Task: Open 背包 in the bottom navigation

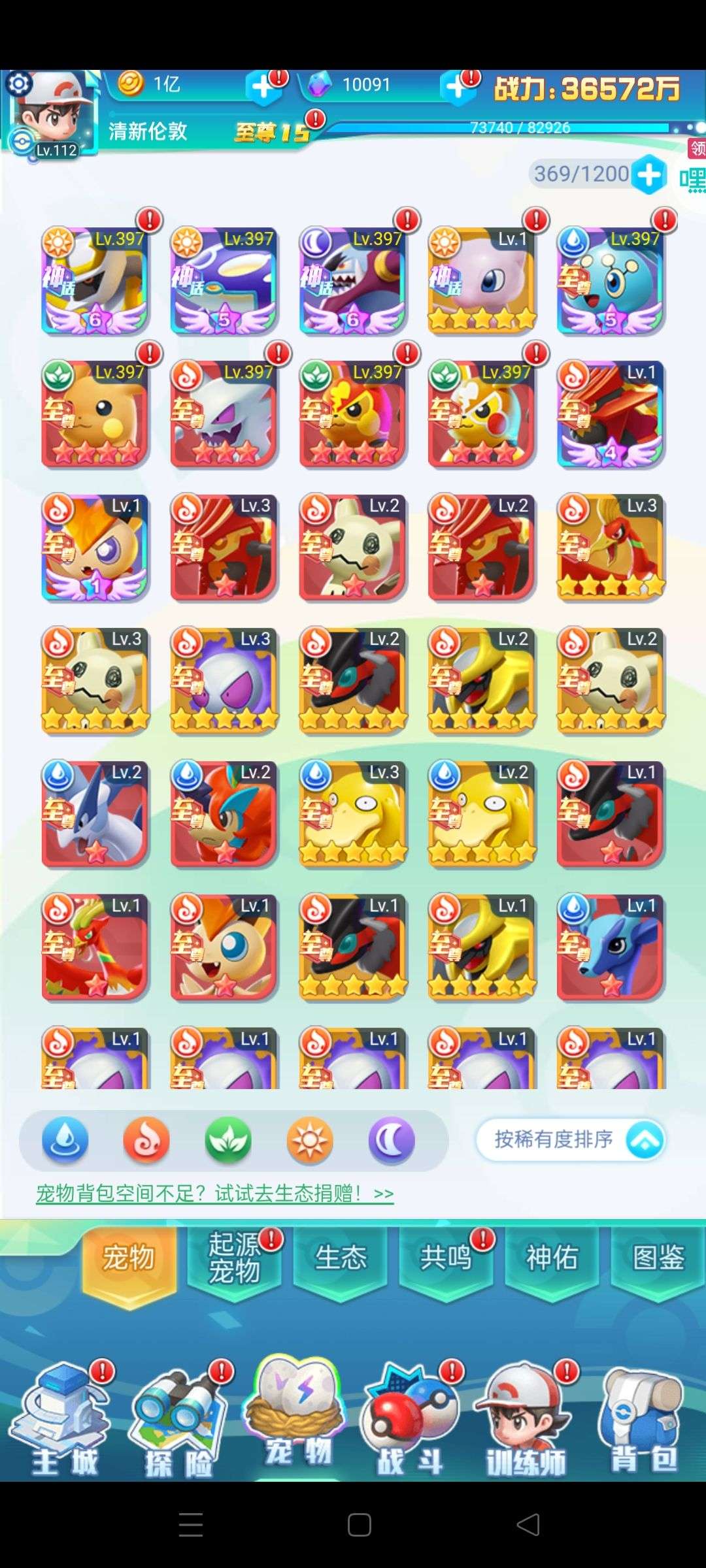Action: tap(643, 1421)
